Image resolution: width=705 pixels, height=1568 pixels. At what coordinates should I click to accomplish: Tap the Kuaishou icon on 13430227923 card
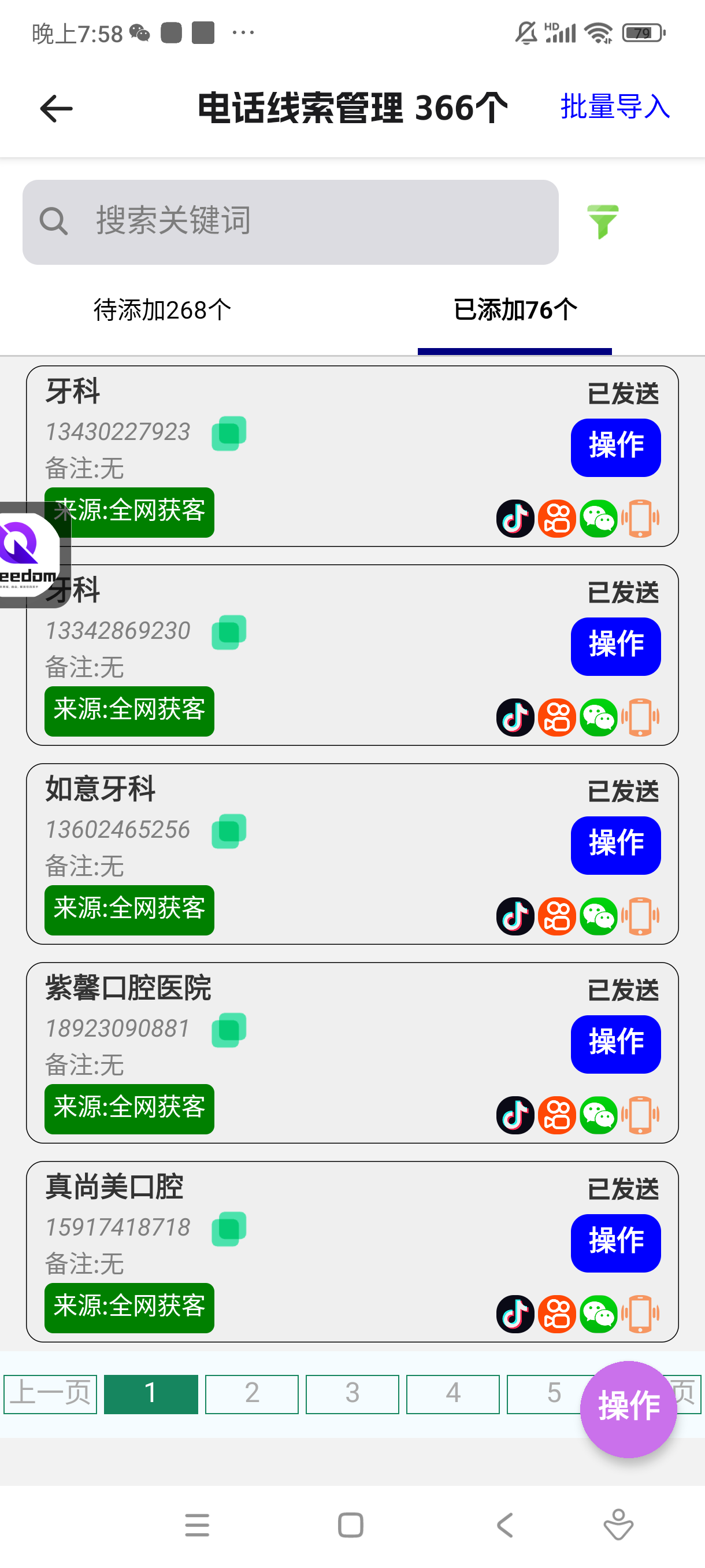click(556, 519)
